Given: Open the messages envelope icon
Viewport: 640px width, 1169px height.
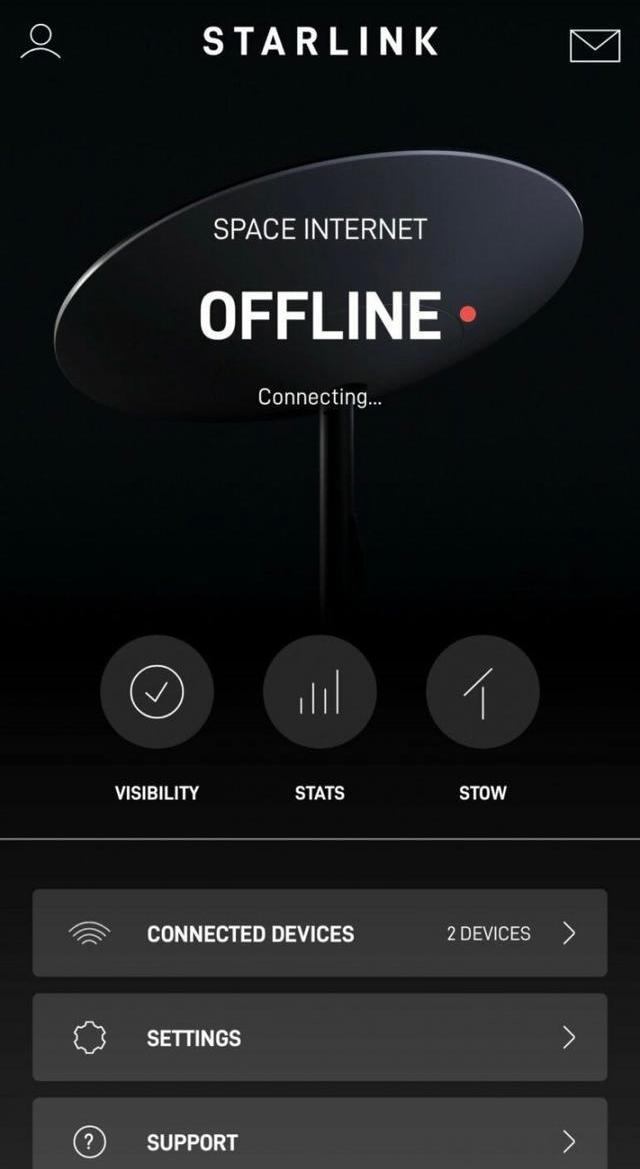Looking at the screenshot, I should [x=594, y=45].
